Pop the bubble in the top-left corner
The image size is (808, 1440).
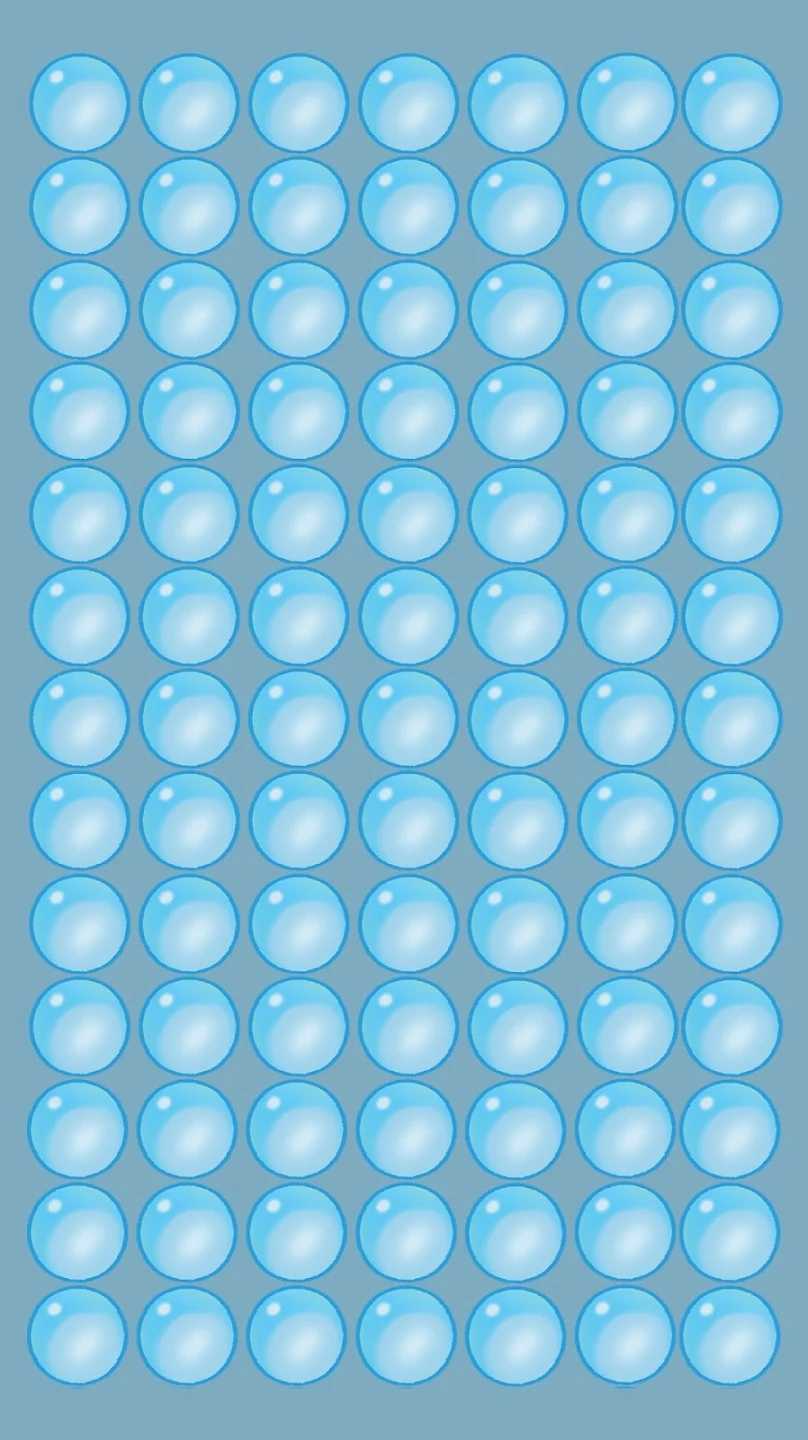click(79, 103)
